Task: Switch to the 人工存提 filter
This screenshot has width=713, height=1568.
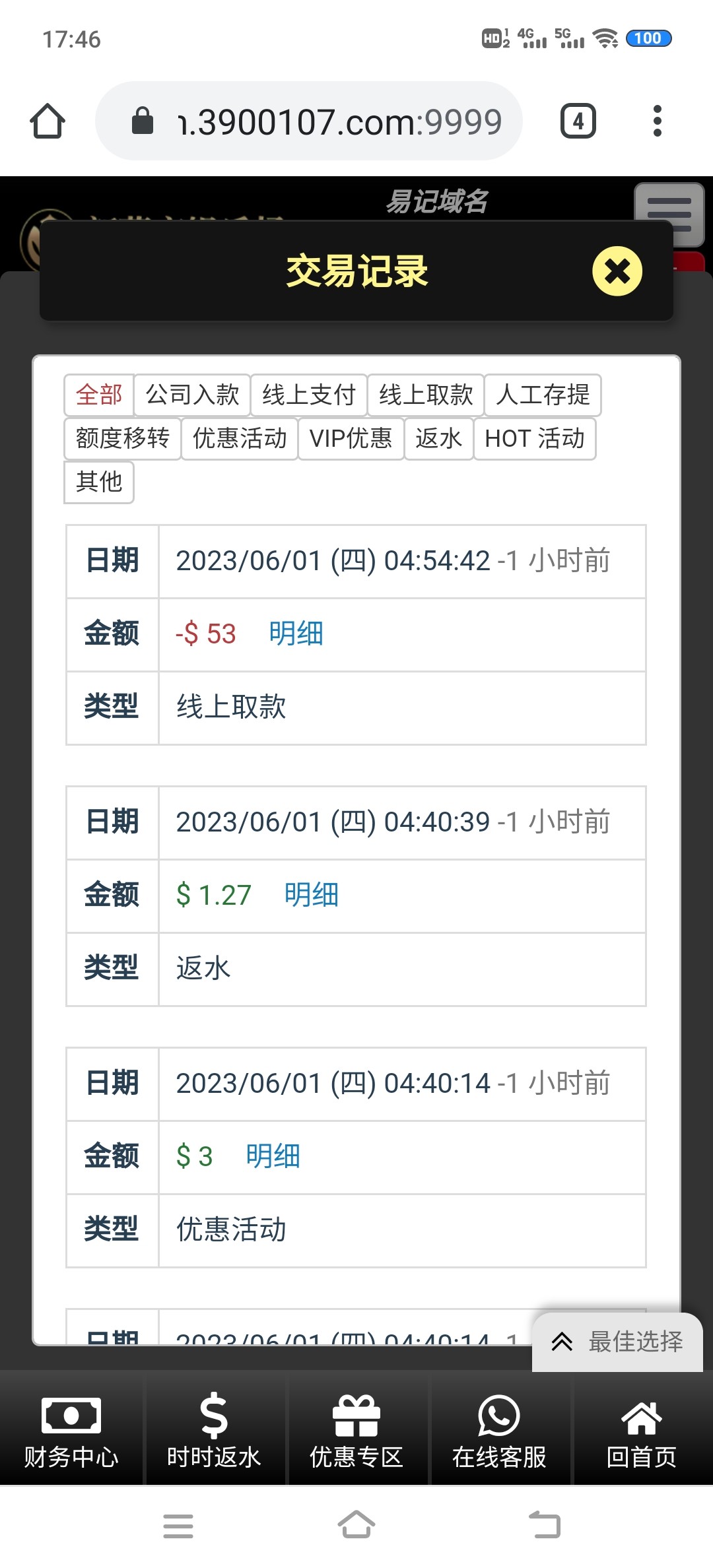Action: click(543, 395)
